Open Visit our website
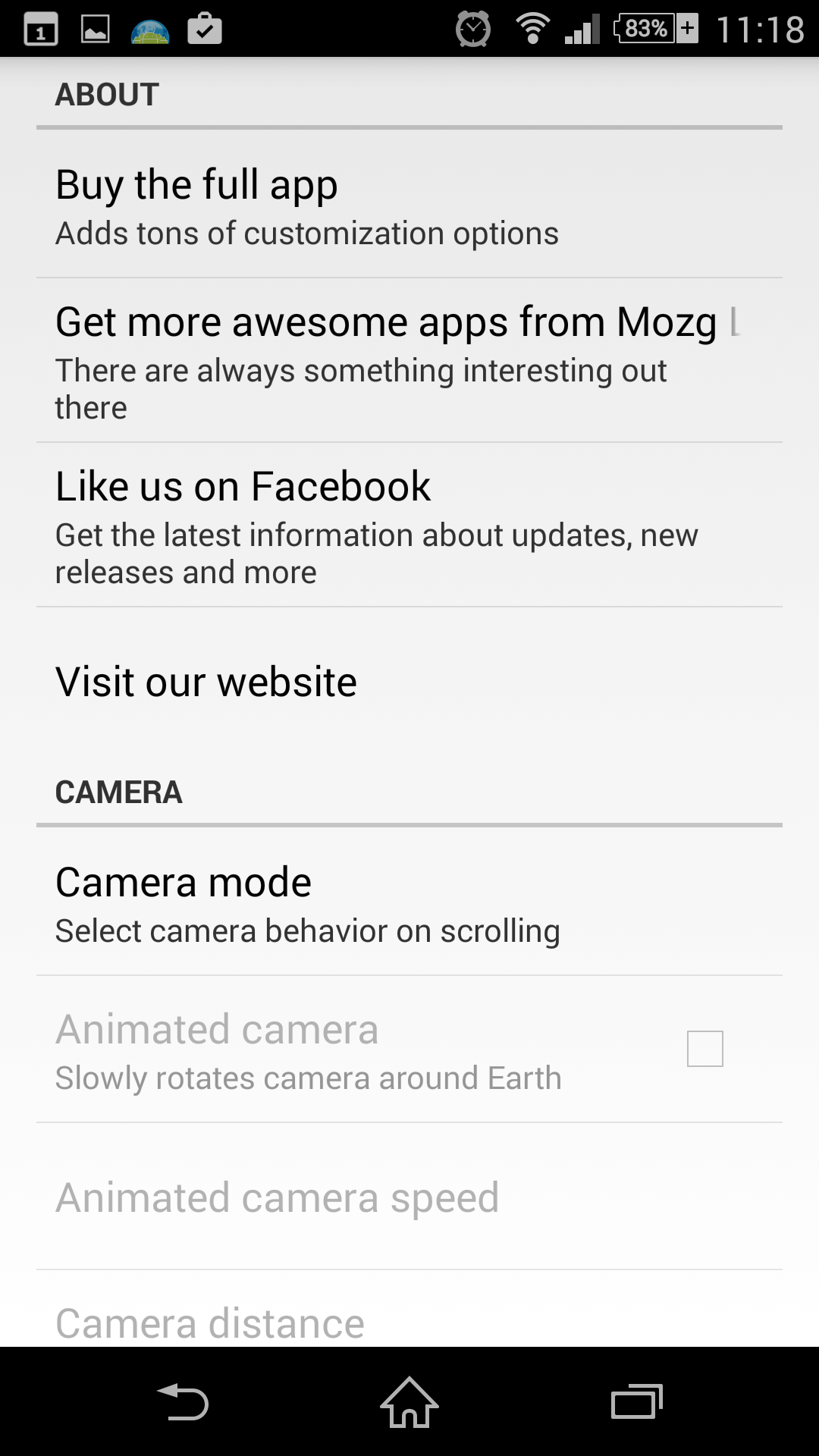The height and width of the screenshot is (1456, 819). pos(409,681)
